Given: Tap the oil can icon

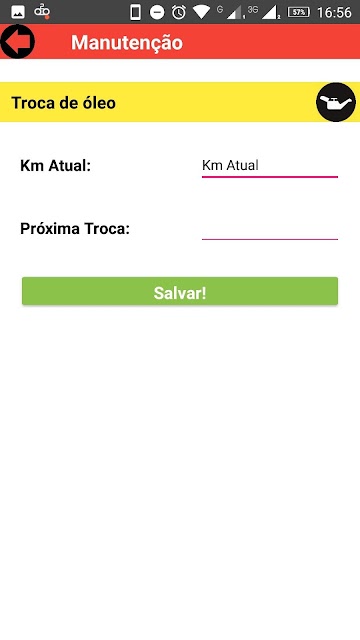Looking at the screenshot, I should [x=336, y=102].
